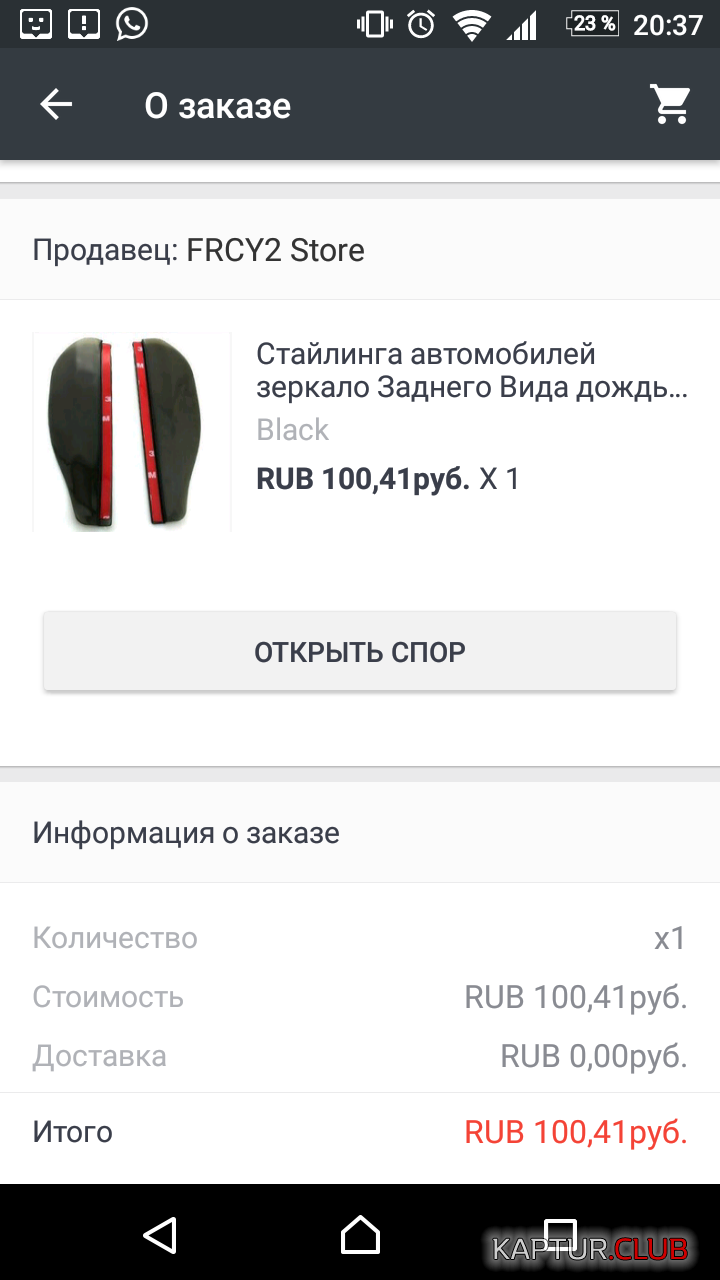View the ordered mirror rain guard product
This screenshot has height=1280, width=720.
tap(470, 370)
